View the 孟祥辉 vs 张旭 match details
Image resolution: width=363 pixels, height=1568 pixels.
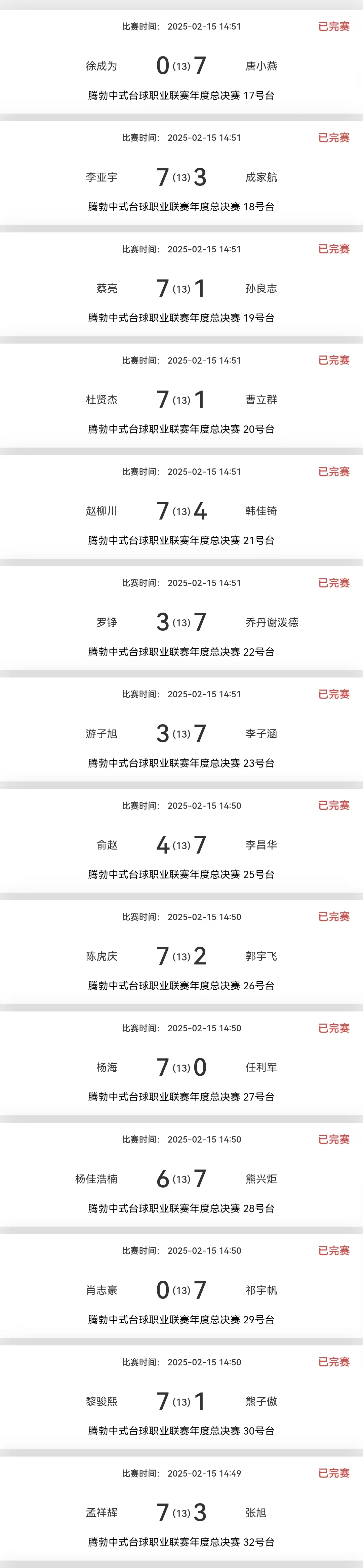click(x=182, y=1513)
